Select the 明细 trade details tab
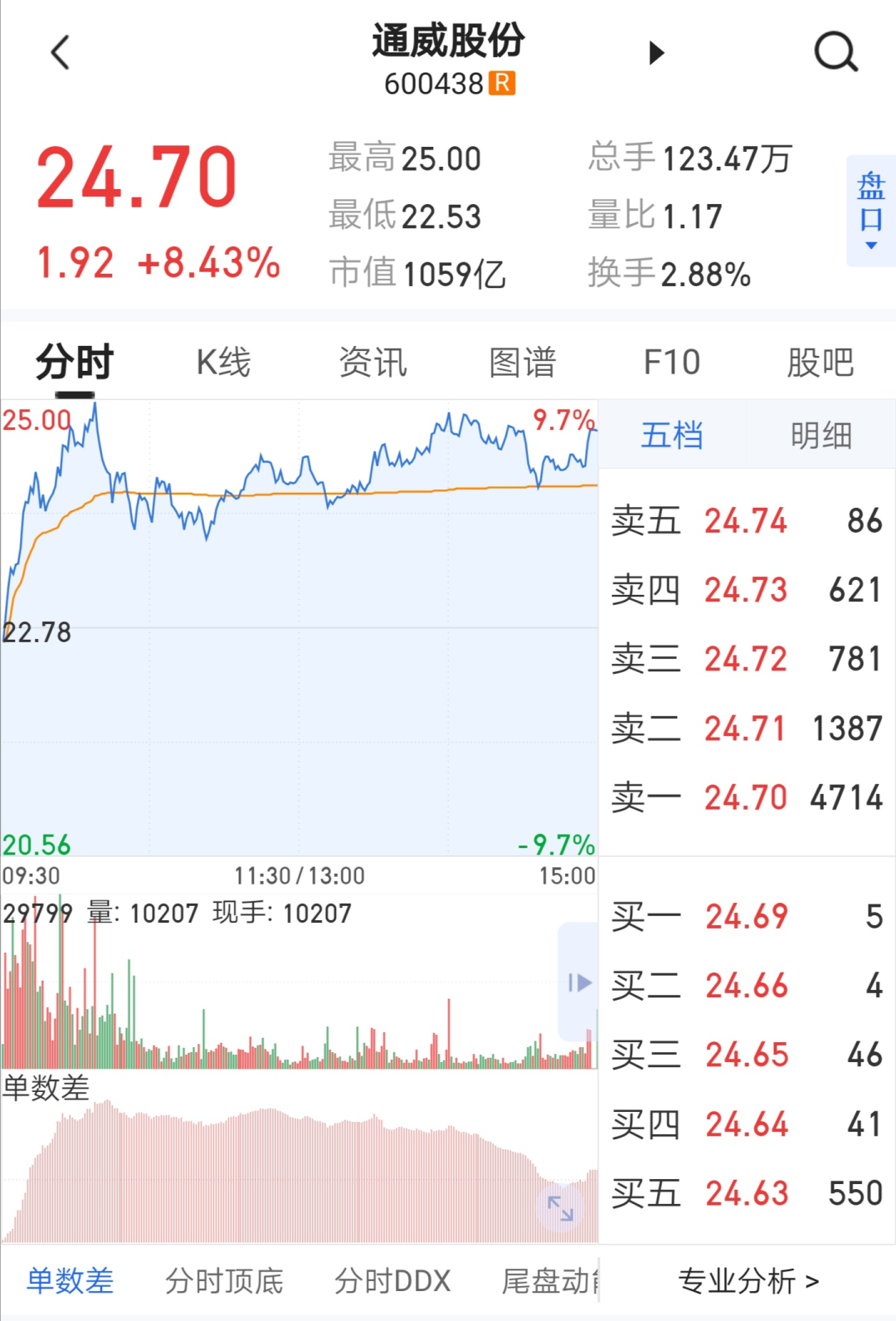 point(821,435)
